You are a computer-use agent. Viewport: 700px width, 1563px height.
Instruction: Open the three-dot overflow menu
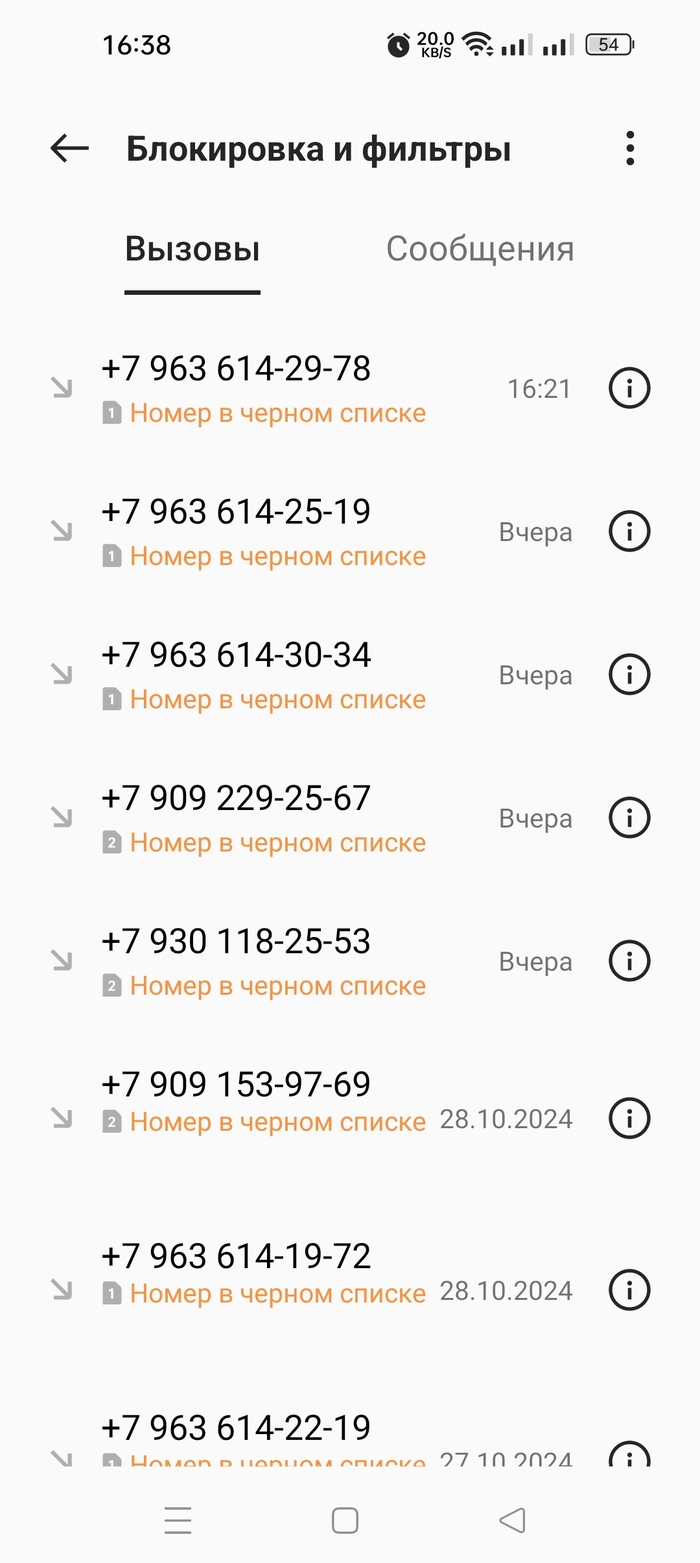[x=629, y=149]
